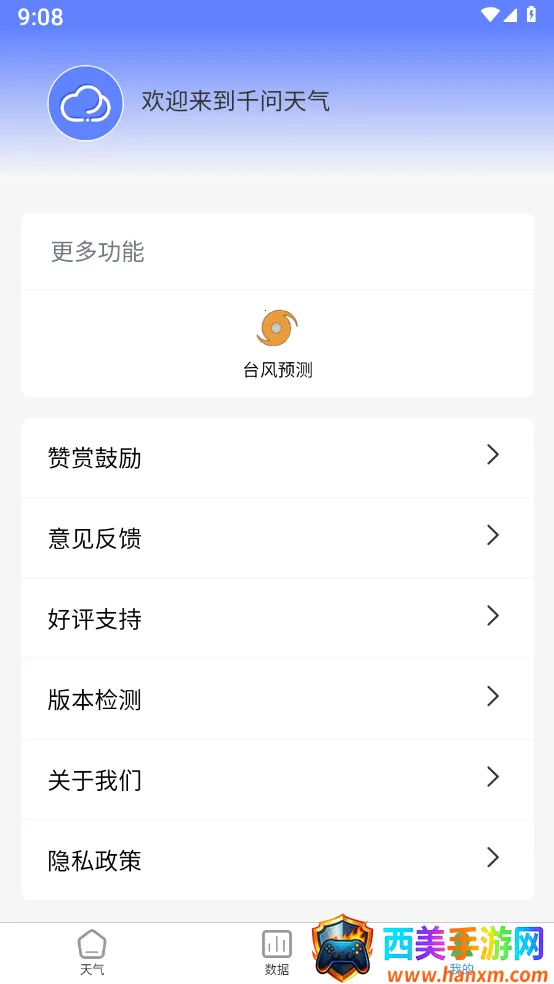Open 关于我们 about page
The height and width of the screenshot is (984, 554).
click(x=277, y=779)
